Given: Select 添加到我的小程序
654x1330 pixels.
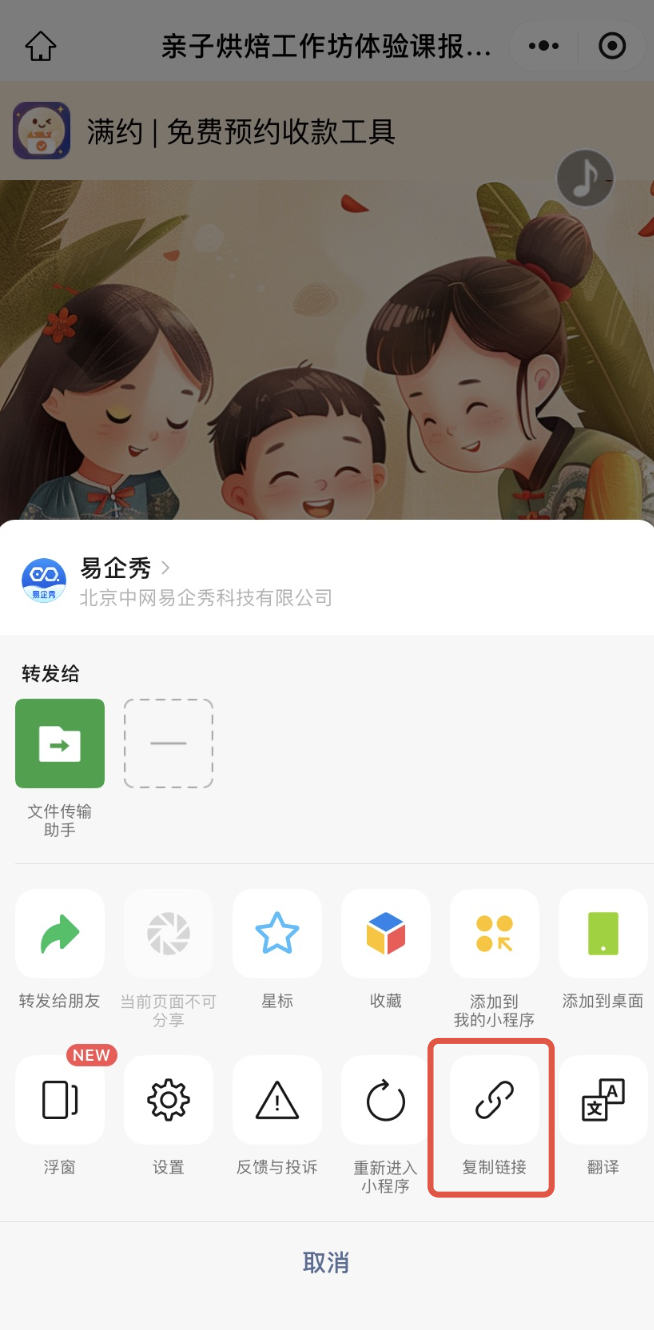Looking at the screenshot, I should (494, 934).
